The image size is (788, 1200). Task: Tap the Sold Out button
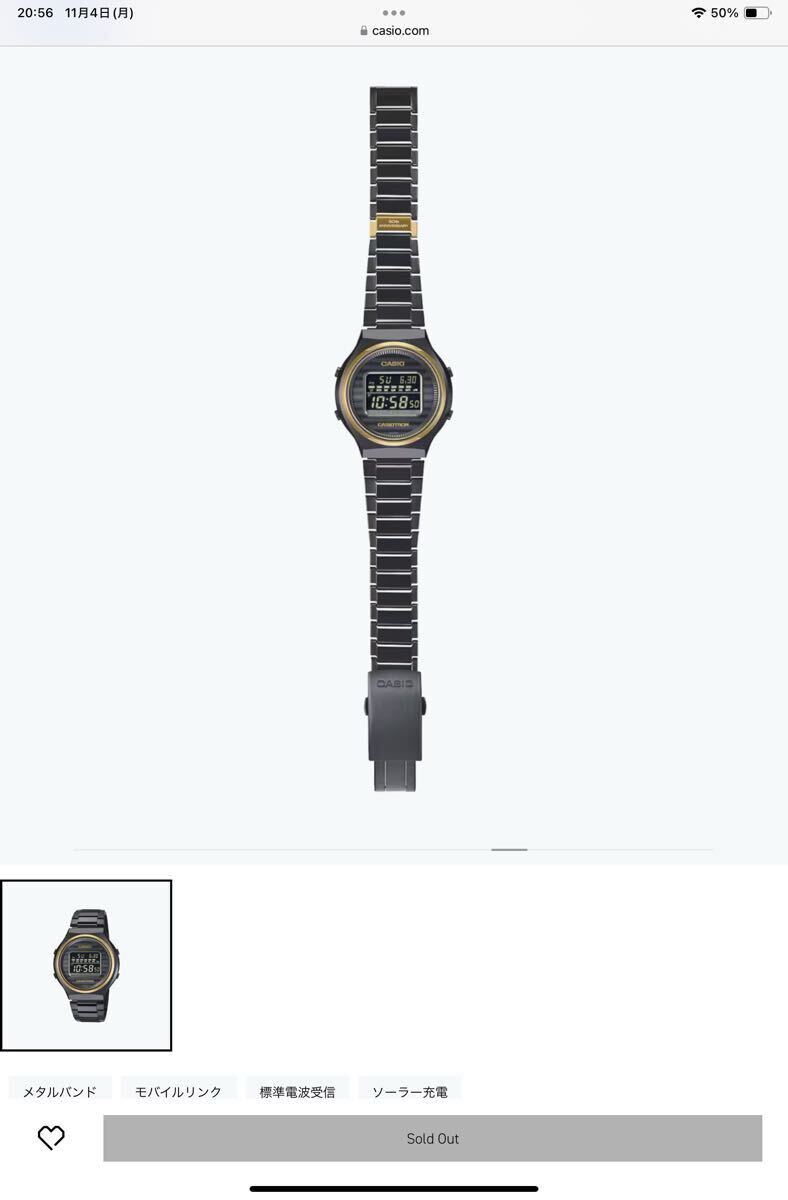pos(432,1138)
